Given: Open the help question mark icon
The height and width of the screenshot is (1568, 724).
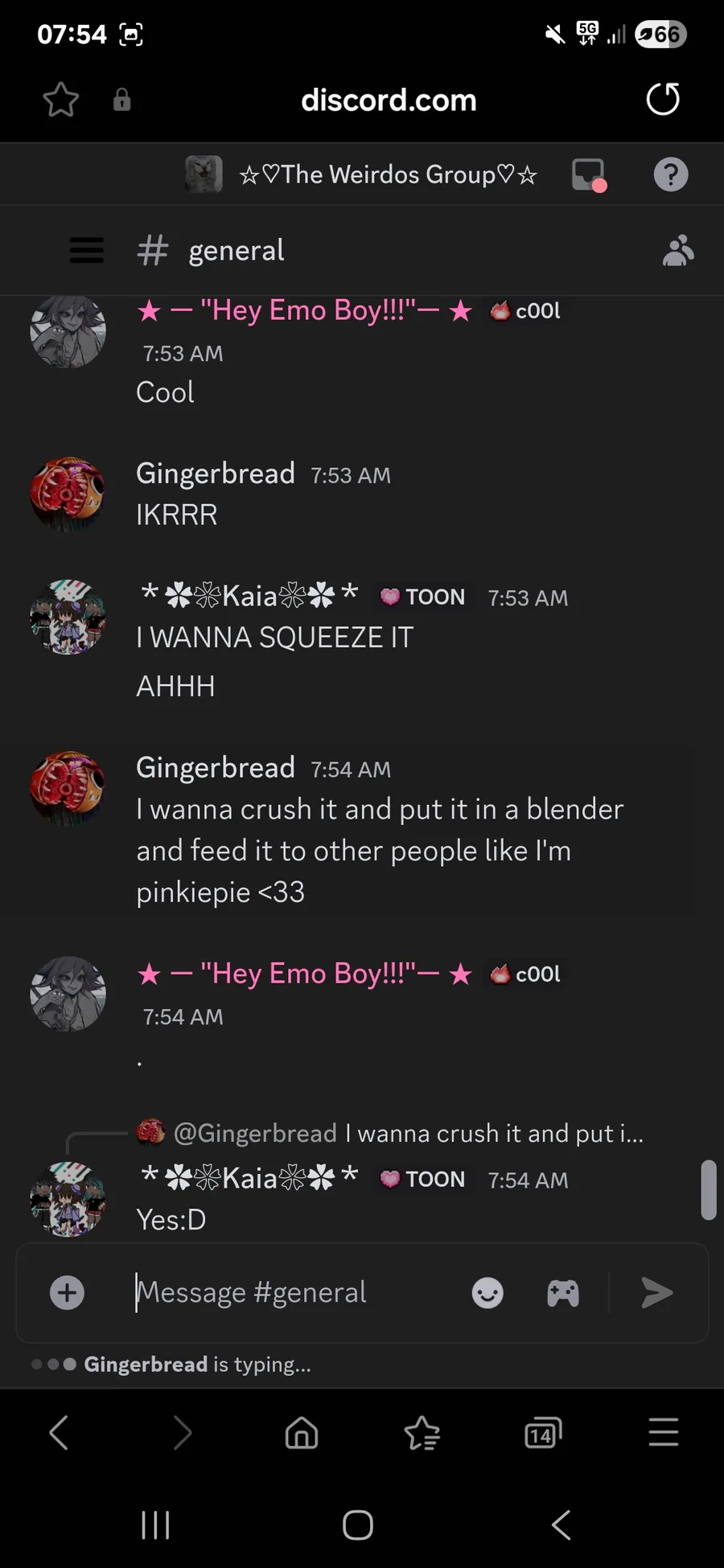Looking at the screenshot, I should coord(671,174).
